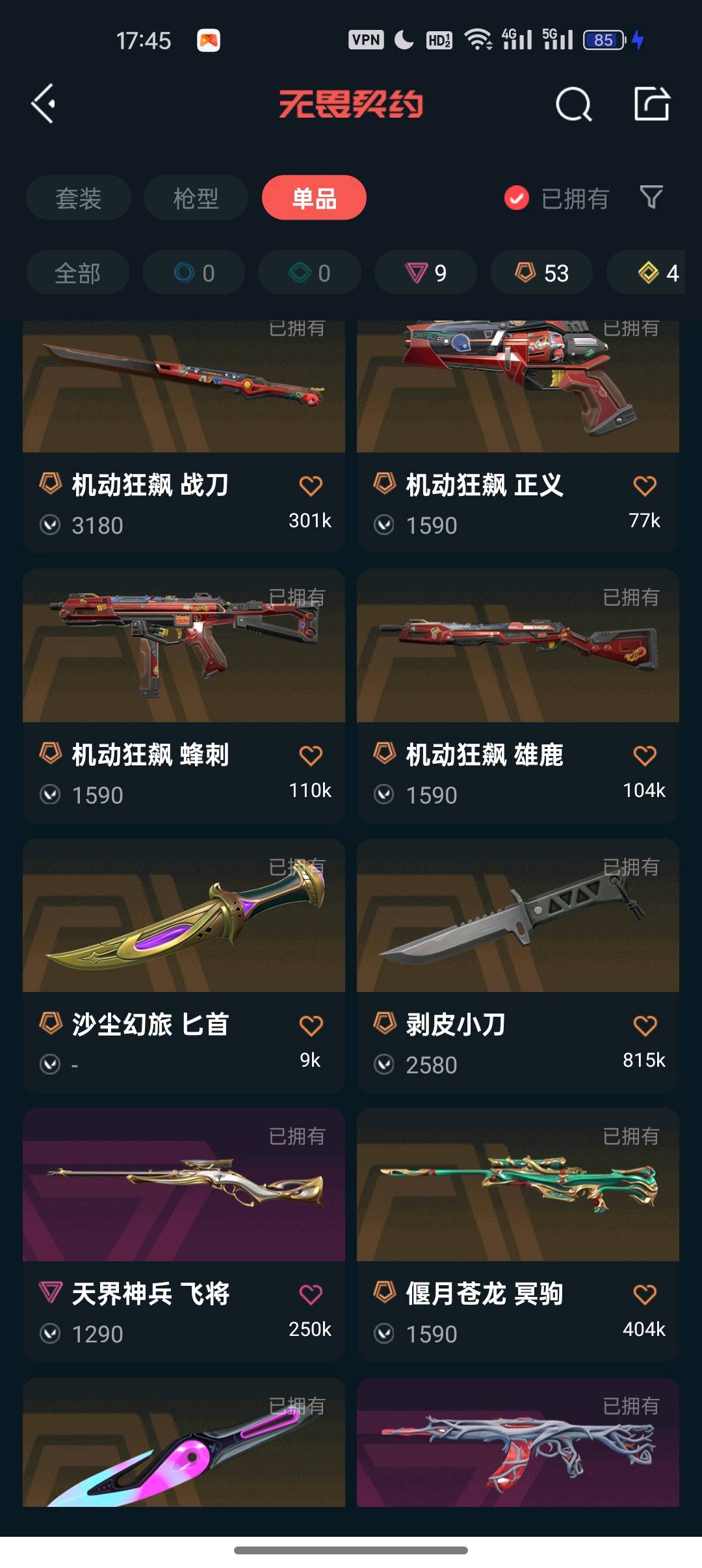
Task: Go back using the top-left arrow
Action: 44,104
